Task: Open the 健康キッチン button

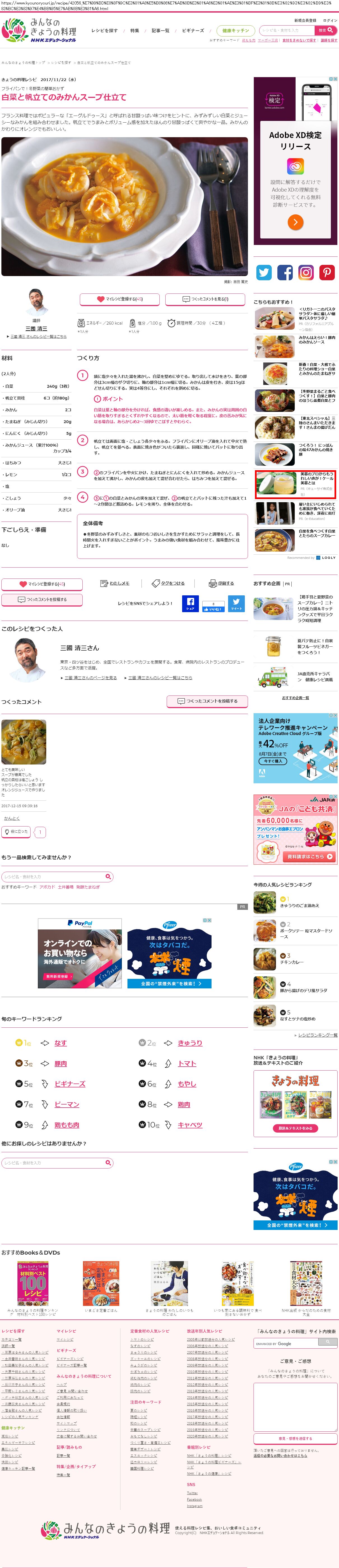Action: point(235,30)
